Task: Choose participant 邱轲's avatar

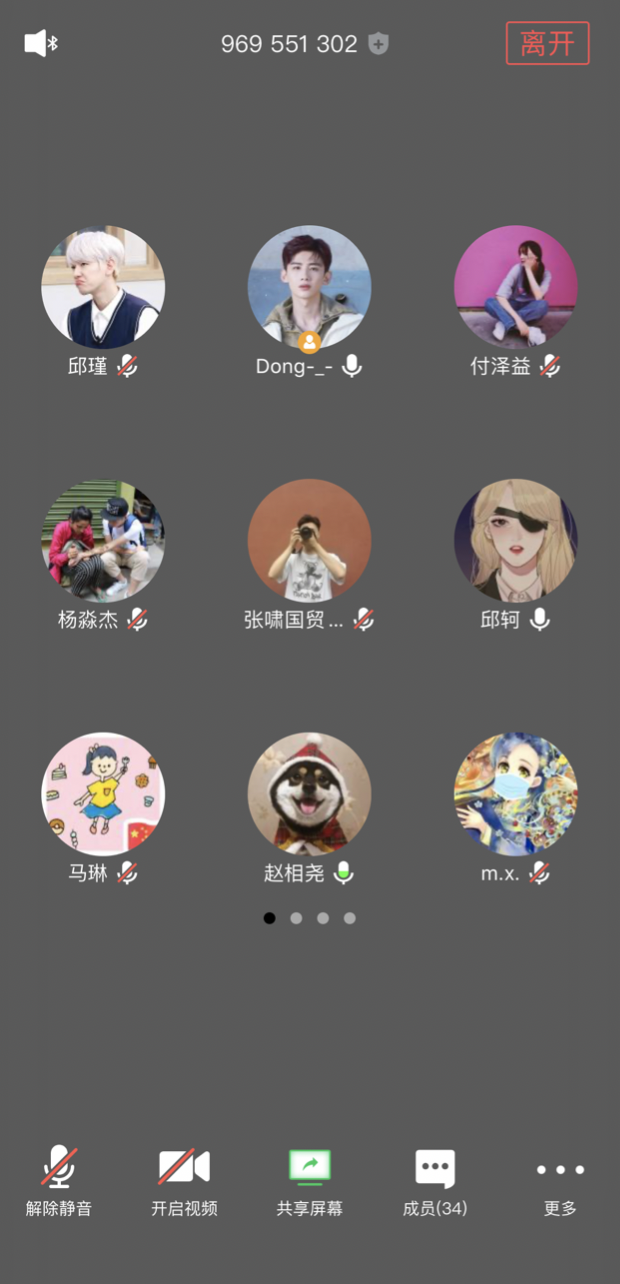Action: click(516, 540)
